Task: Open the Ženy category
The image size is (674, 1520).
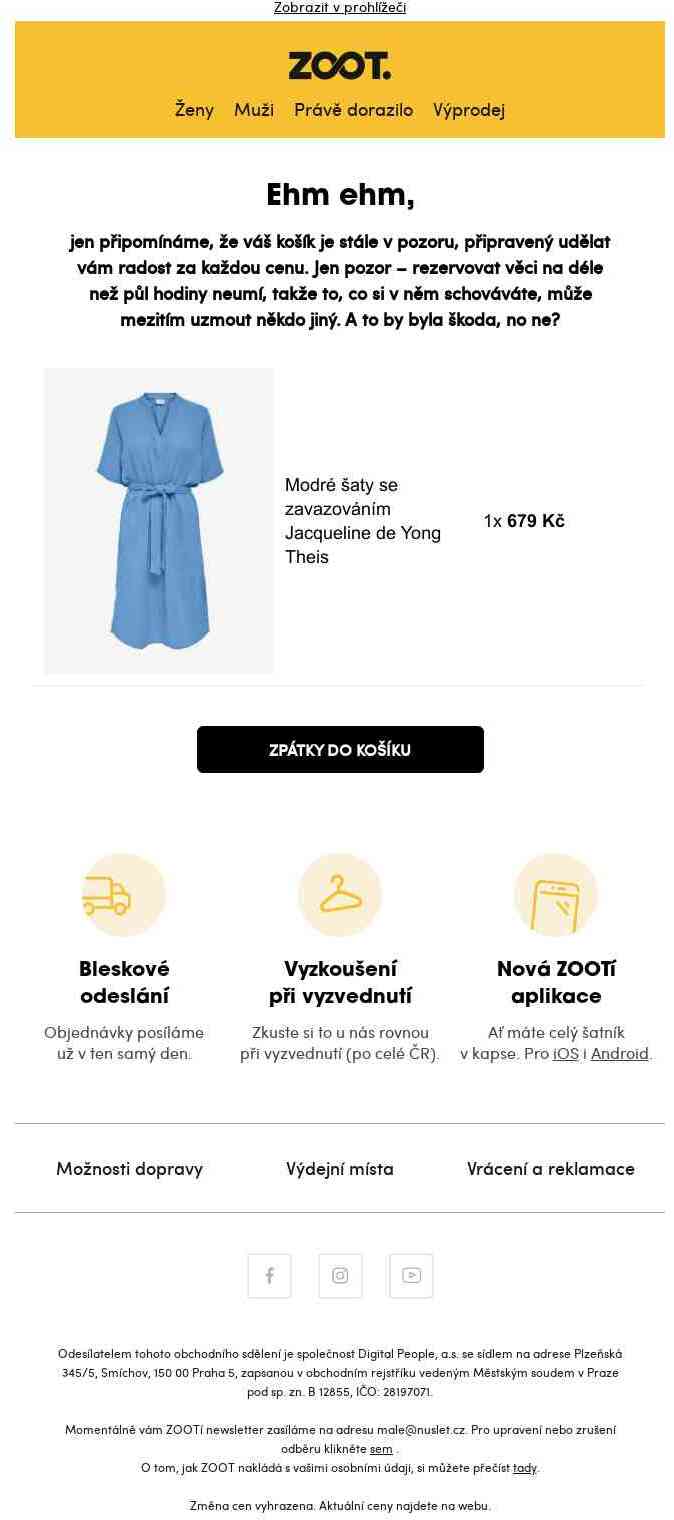Action: coord(194,110)
